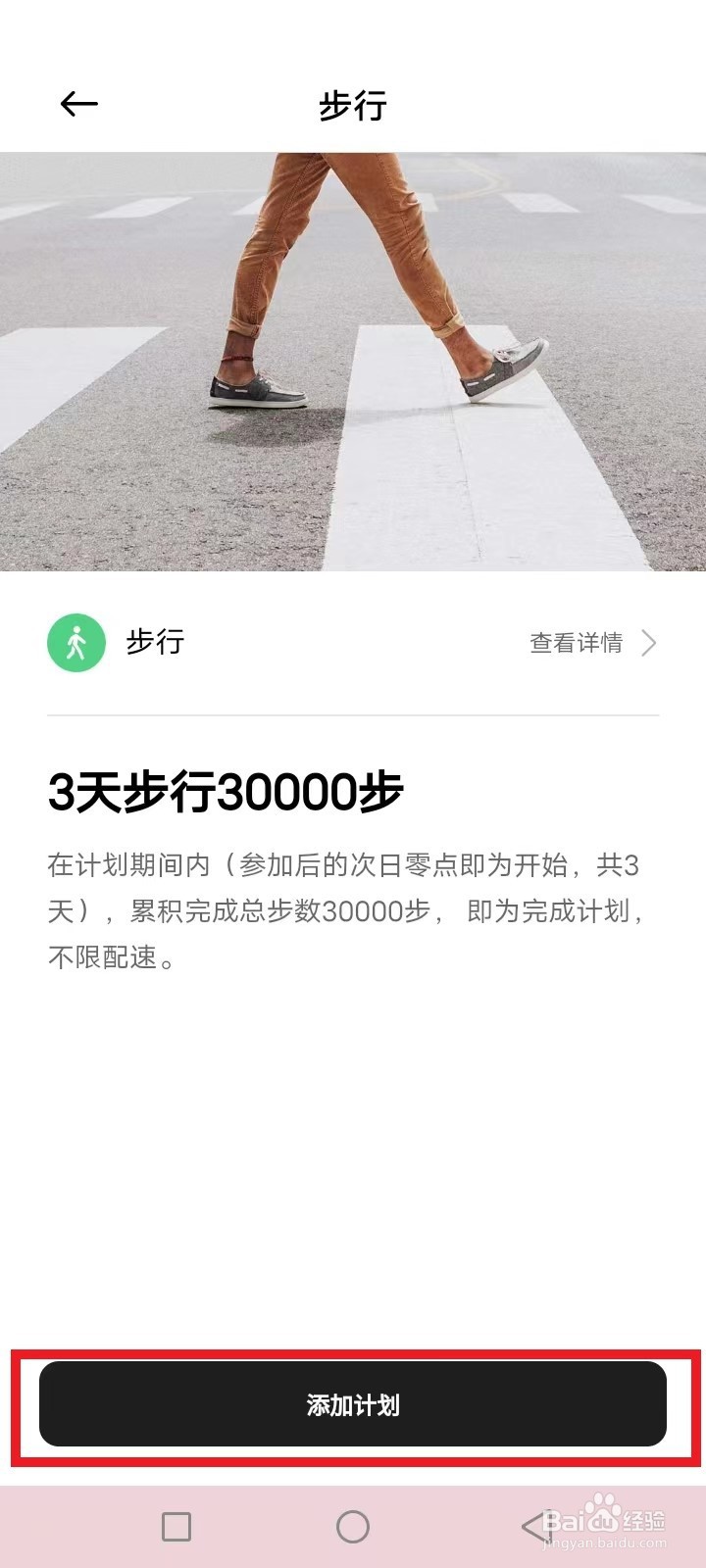Tap the pink system navigation bar area
Viewport: 706px width, 1568px height.
click(x=441, y=1526)
